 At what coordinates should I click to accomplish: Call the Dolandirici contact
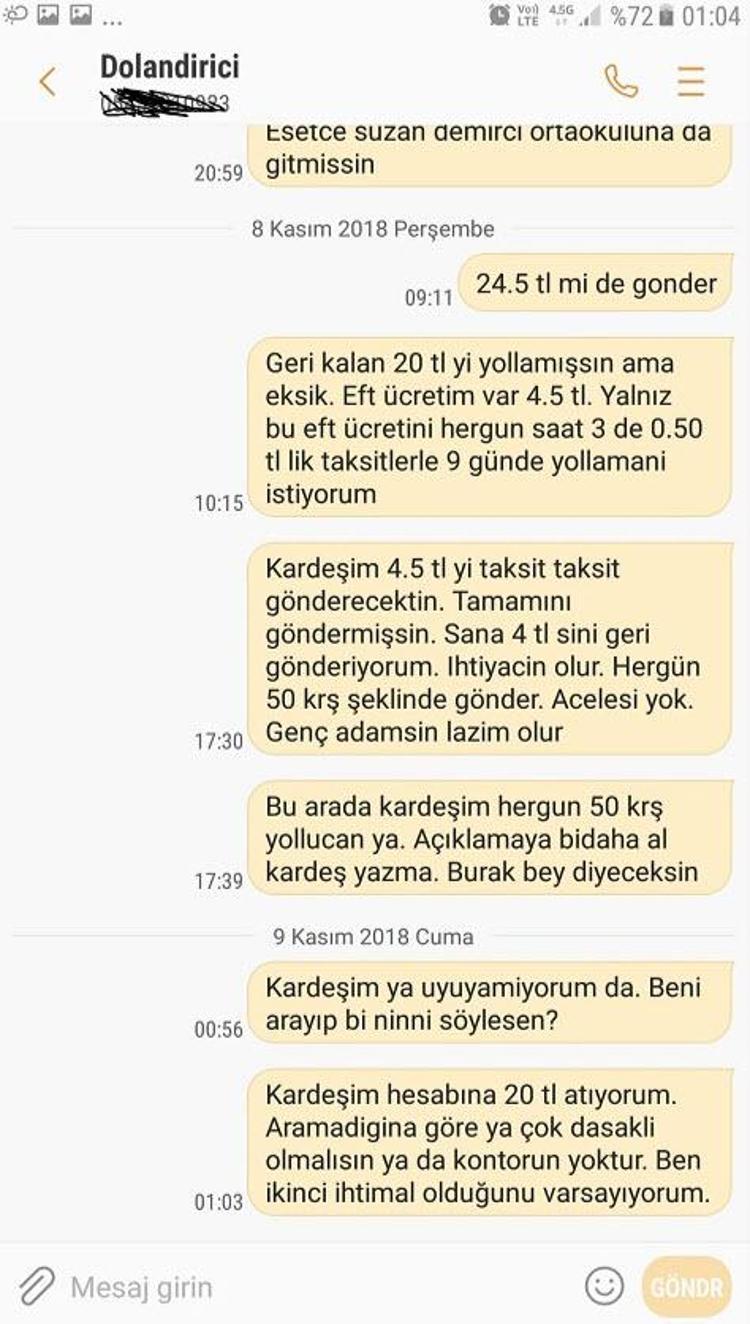point(621,82)
